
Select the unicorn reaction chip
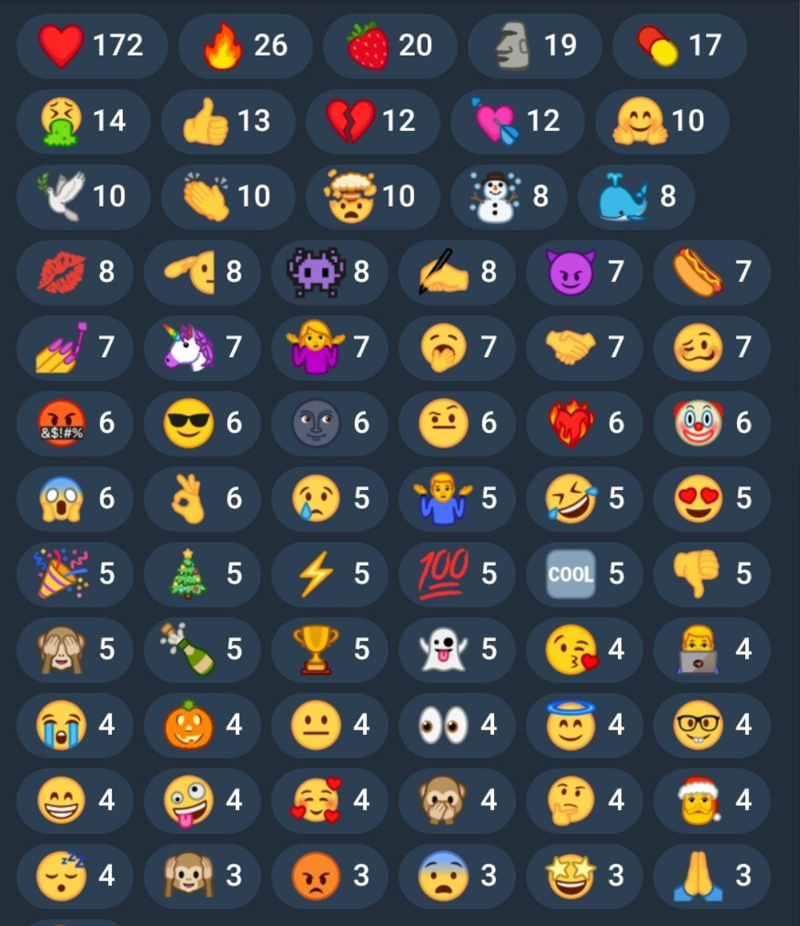(x=202, y=348)
